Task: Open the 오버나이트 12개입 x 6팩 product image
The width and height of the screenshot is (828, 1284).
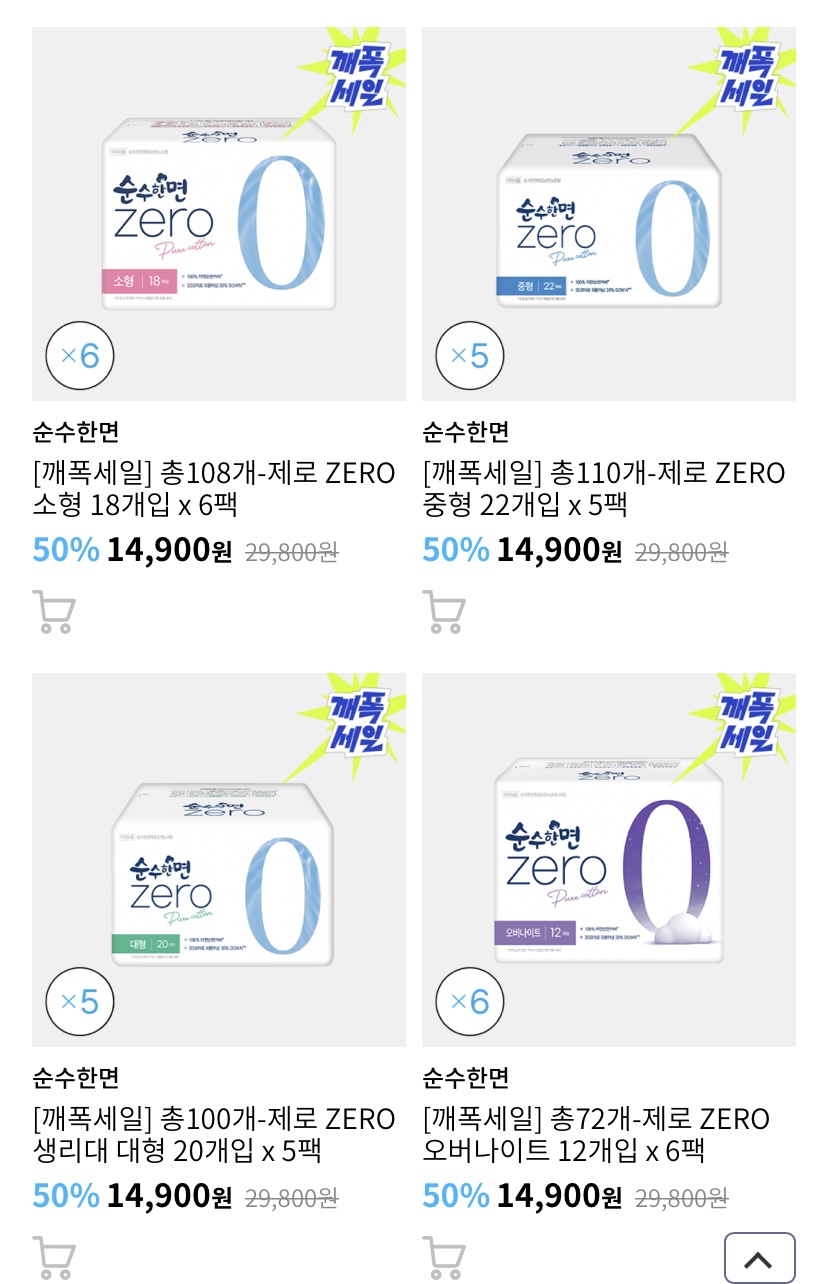Action: point(608,860)
